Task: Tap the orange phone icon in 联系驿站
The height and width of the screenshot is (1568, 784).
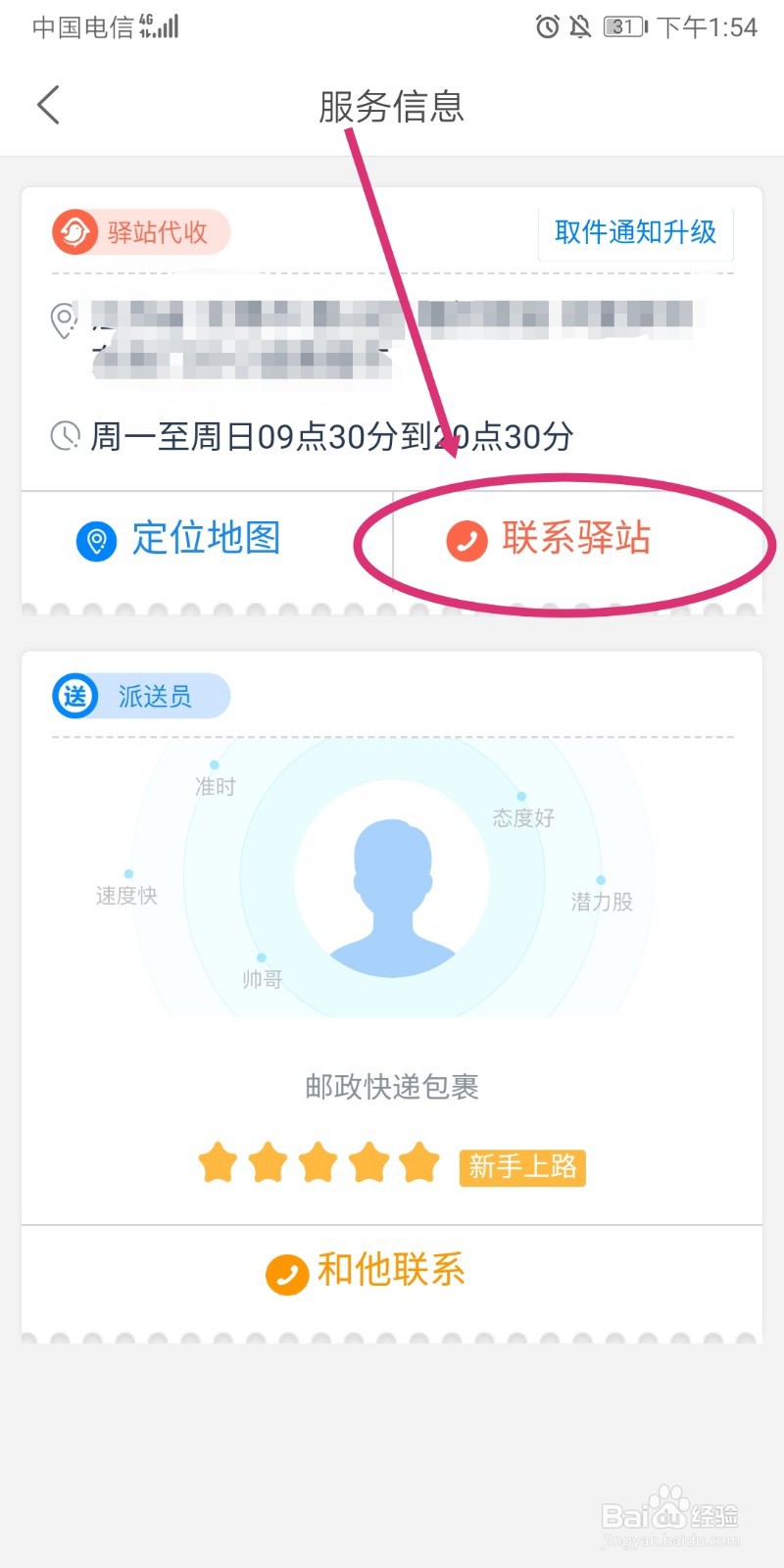Action: 465,540
